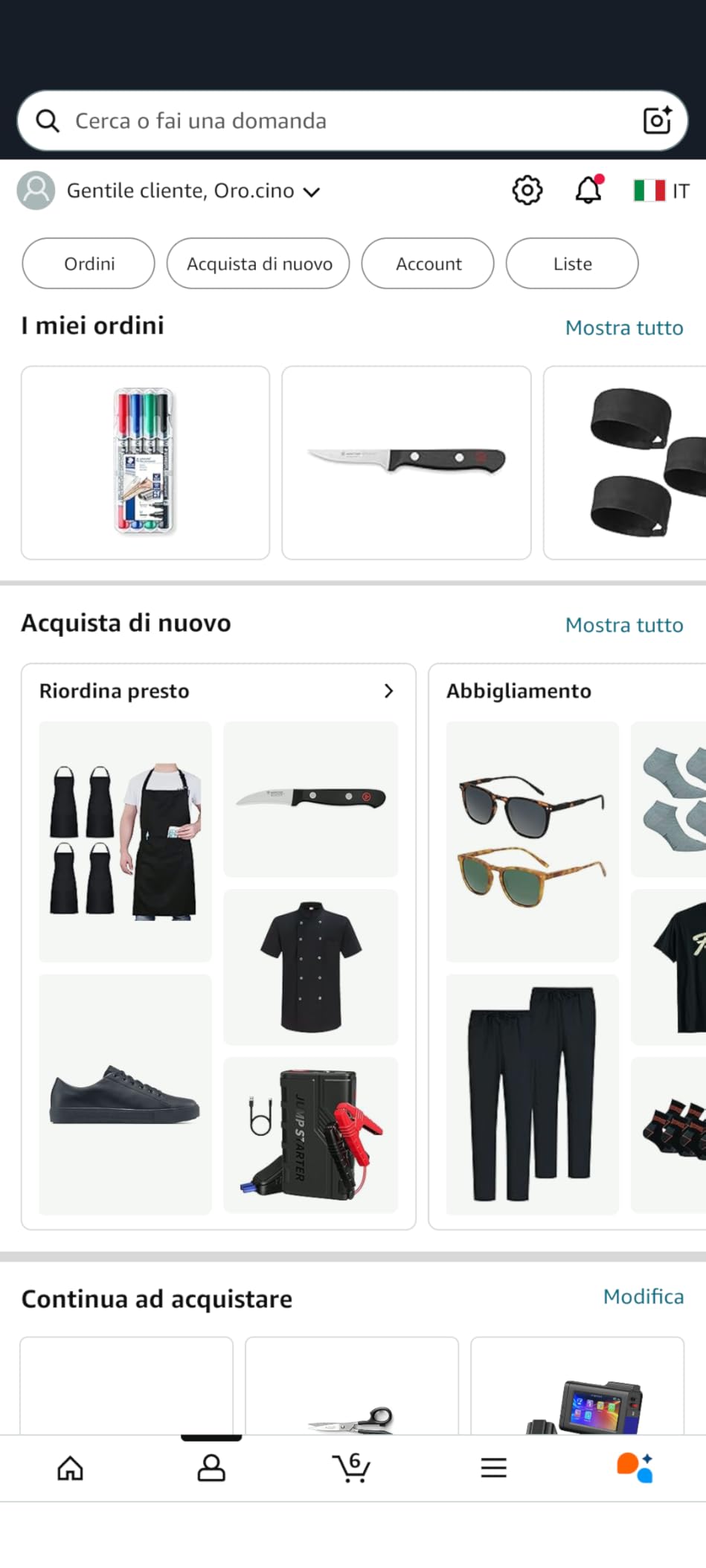Show all under 'Acquista di nuovo'
706x1568 pixels.
(624, 625)
